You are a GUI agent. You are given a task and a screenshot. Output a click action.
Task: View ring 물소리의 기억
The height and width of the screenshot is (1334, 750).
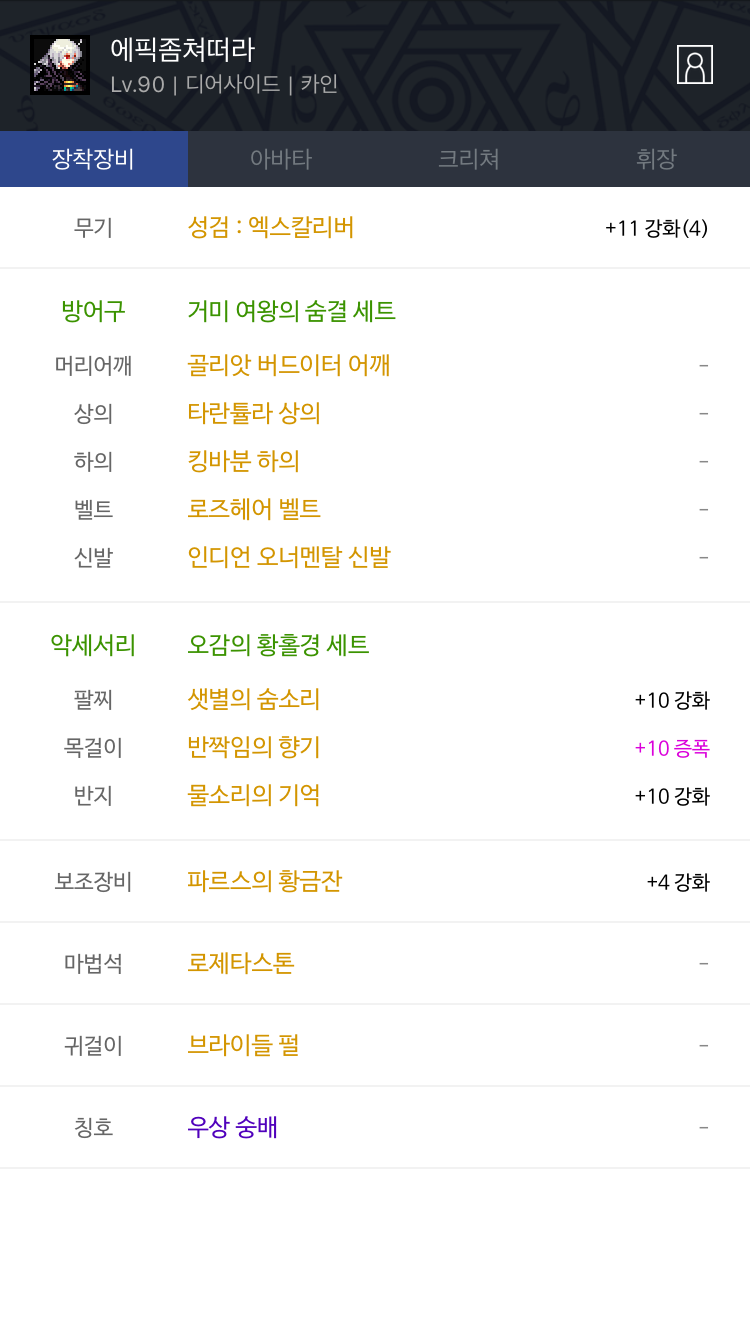(x=254, y=795)
